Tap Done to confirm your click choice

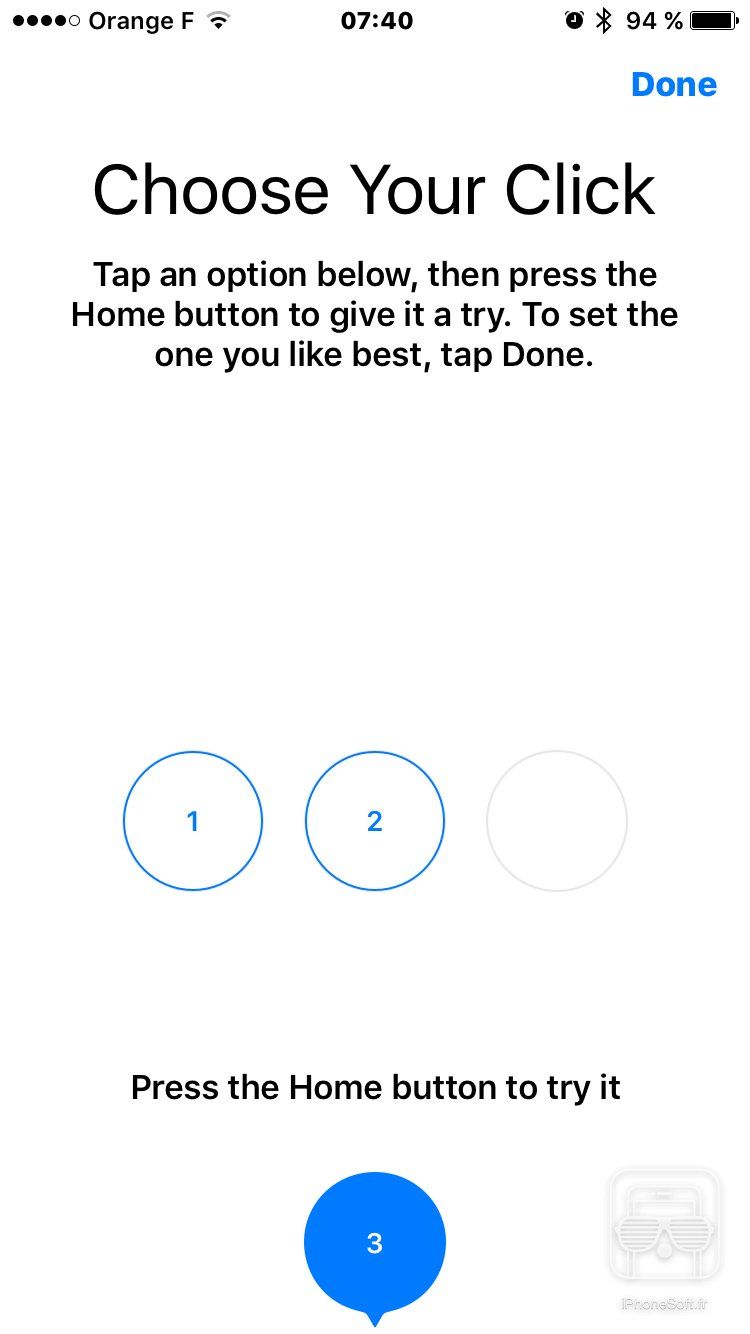pos(674,84)
